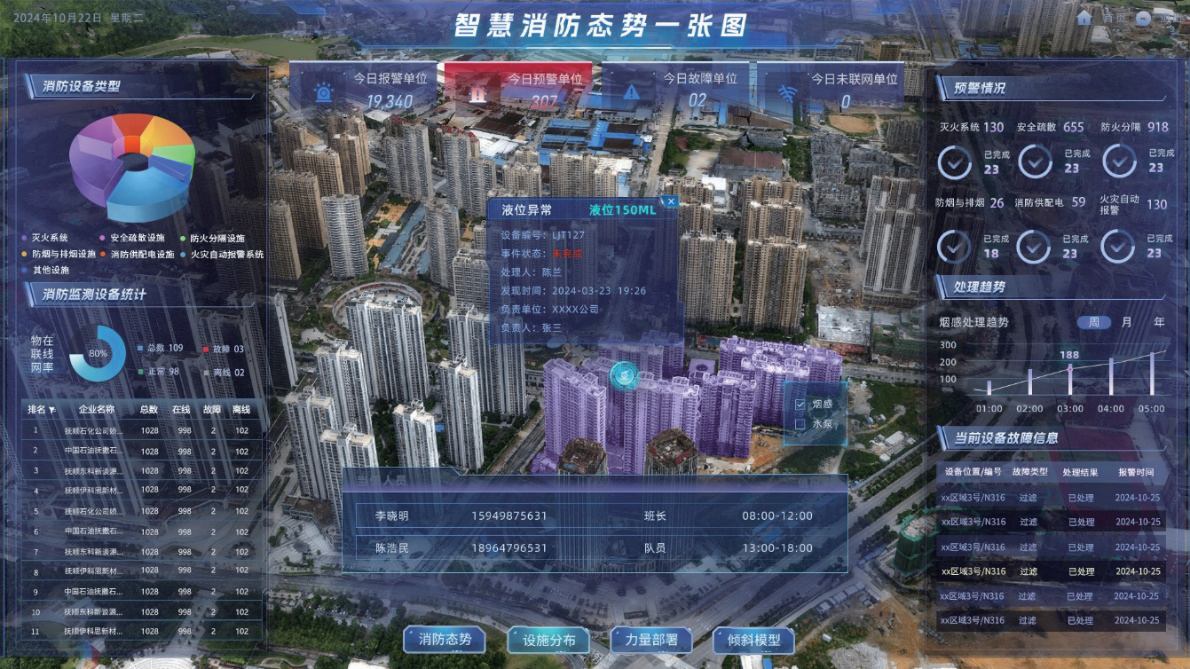This screenshot has height=669, width=1190.
Task: Close the 液位异常 popup
Action: pyautogui.click(x=671, y=201)
